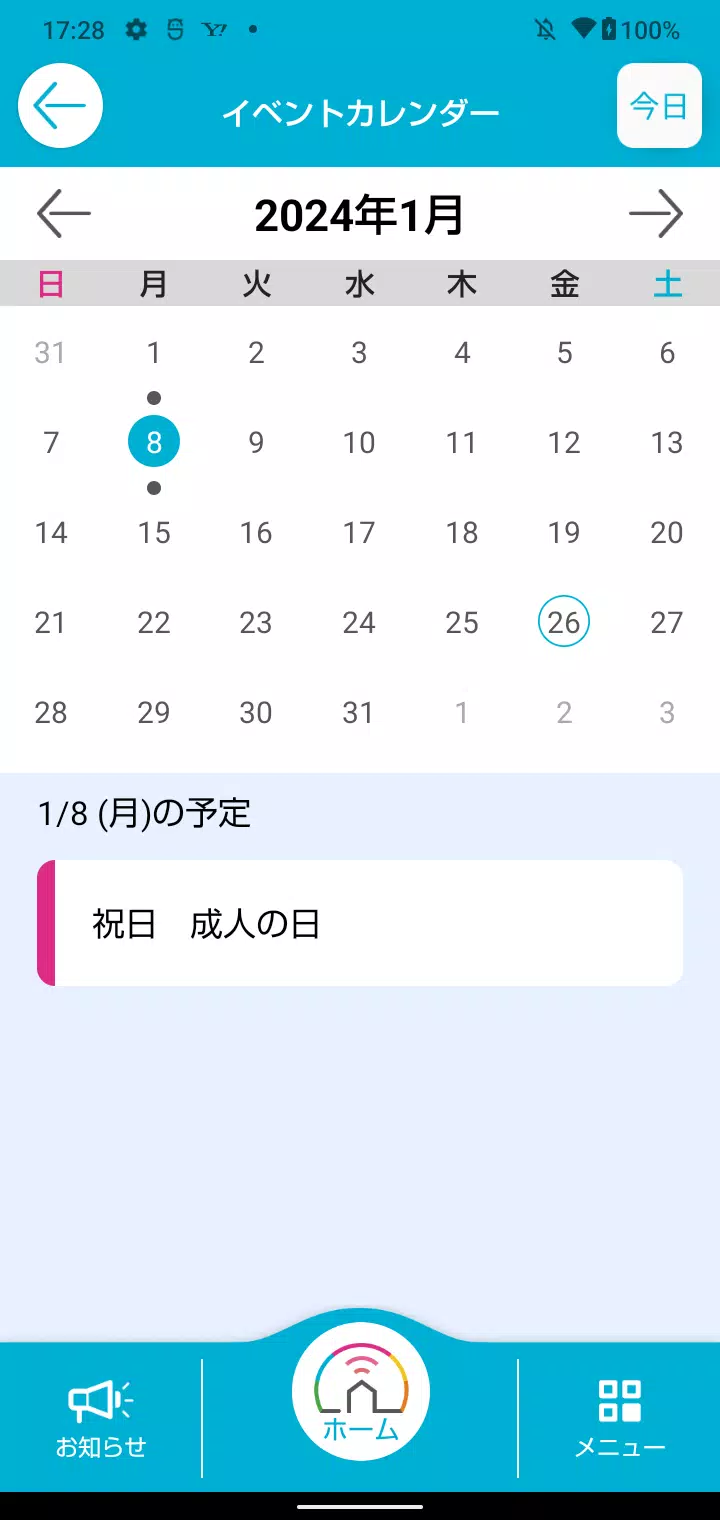Select the circled date 26
The height and width of the screenshot is (1520, 720).
click(x=564, y=622)
